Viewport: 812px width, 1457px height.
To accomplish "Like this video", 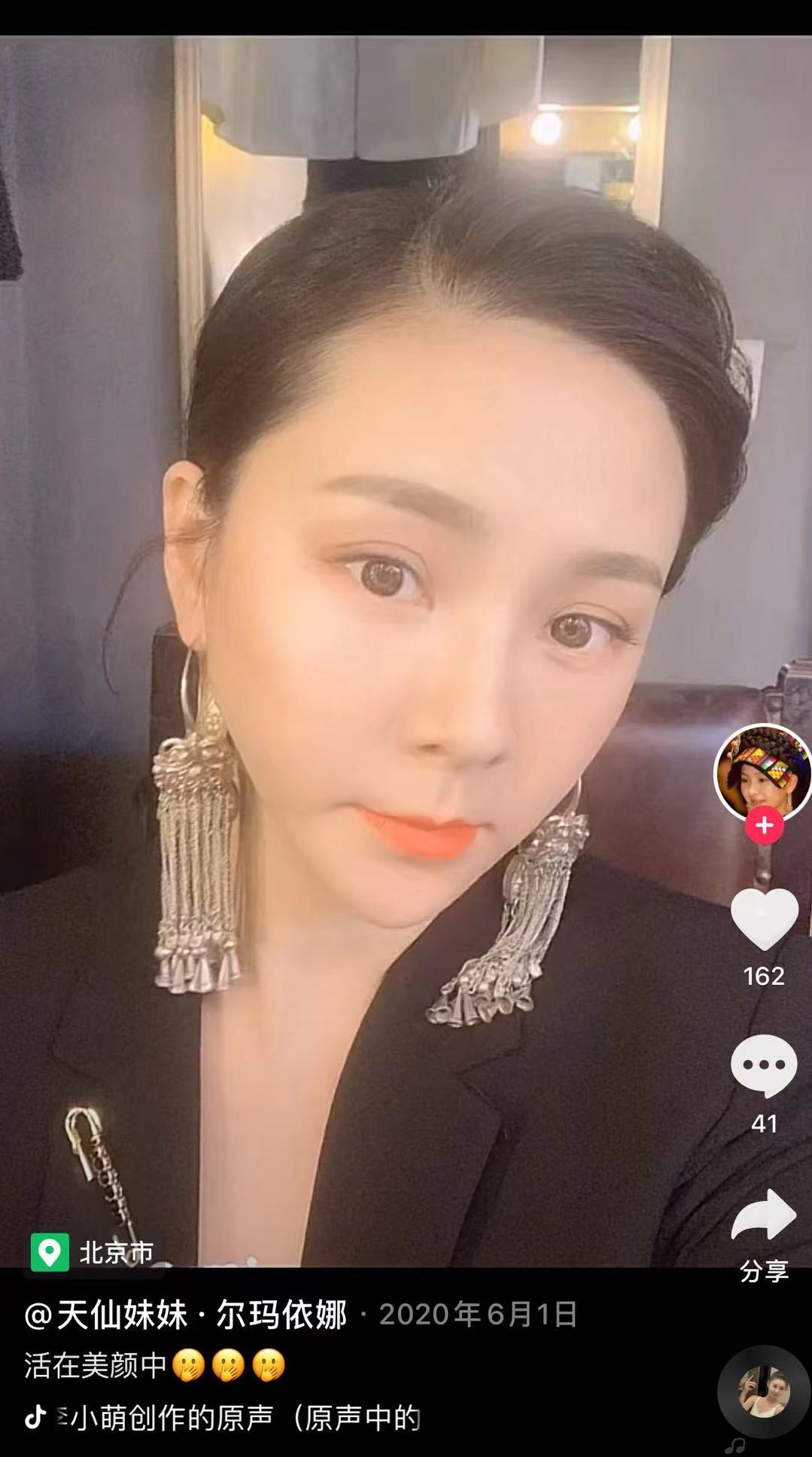I will pos(764,919).
